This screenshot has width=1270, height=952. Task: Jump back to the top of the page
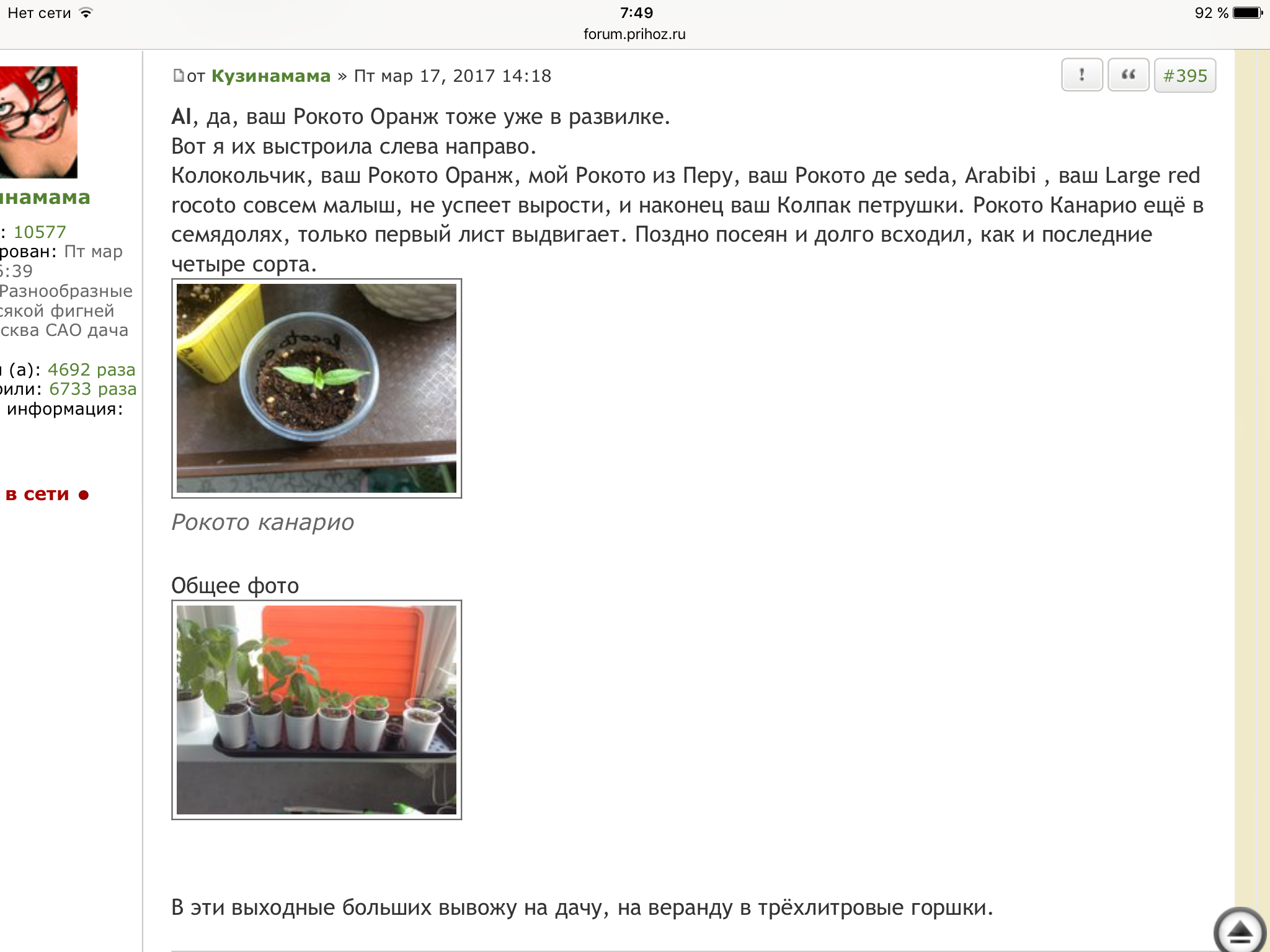tap(1239, 931)
